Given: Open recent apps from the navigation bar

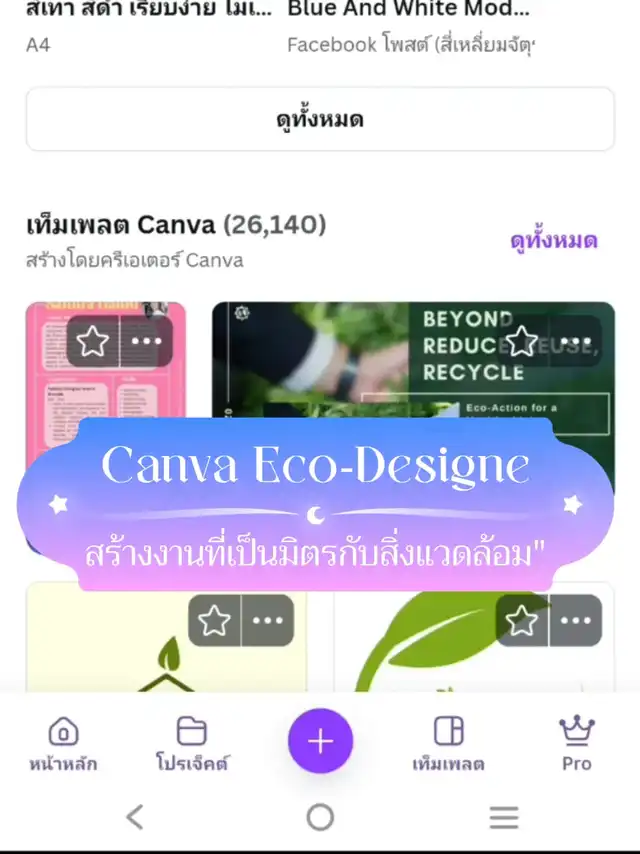Looking at the screenshot, I should coord(504,818).
